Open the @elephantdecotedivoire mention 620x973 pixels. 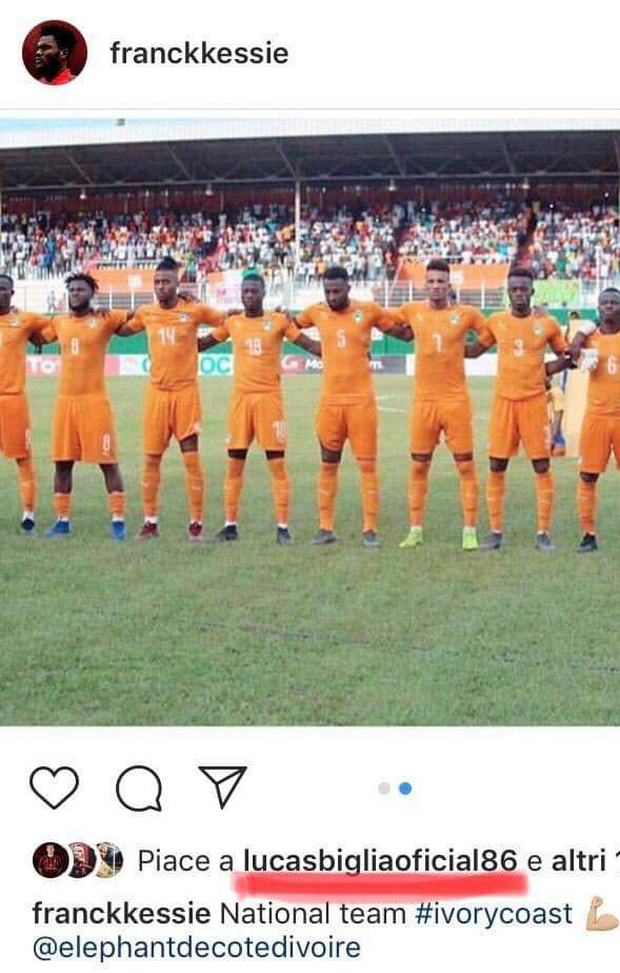[196, 947]
